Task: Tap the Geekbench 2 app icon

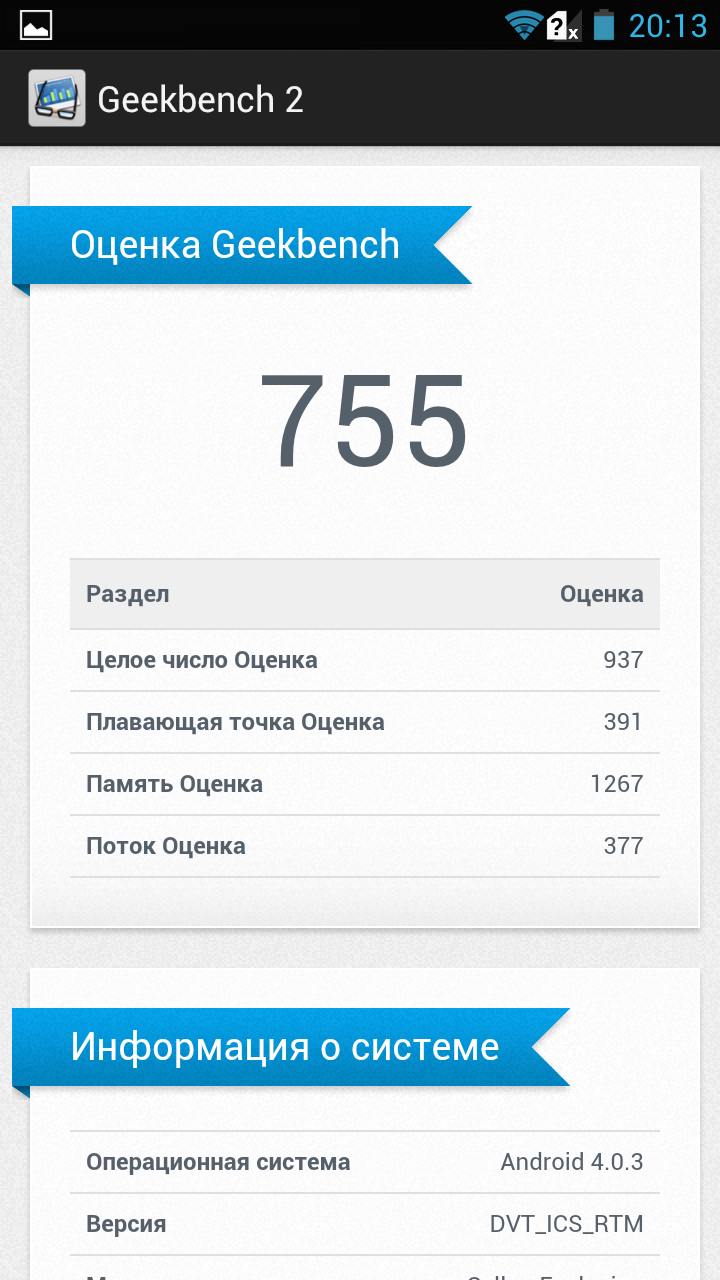Action: tap(57, 98)
